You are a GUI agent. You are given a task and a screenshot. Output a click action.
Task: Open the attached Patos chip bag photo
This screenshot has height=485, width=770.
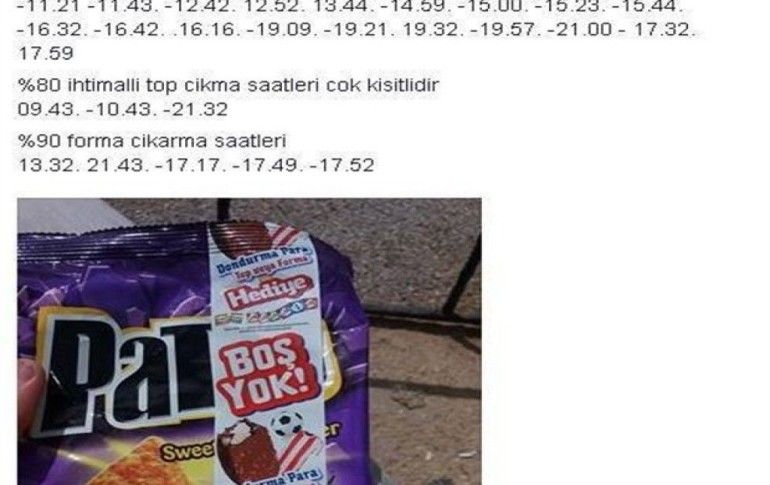[249, 341]
